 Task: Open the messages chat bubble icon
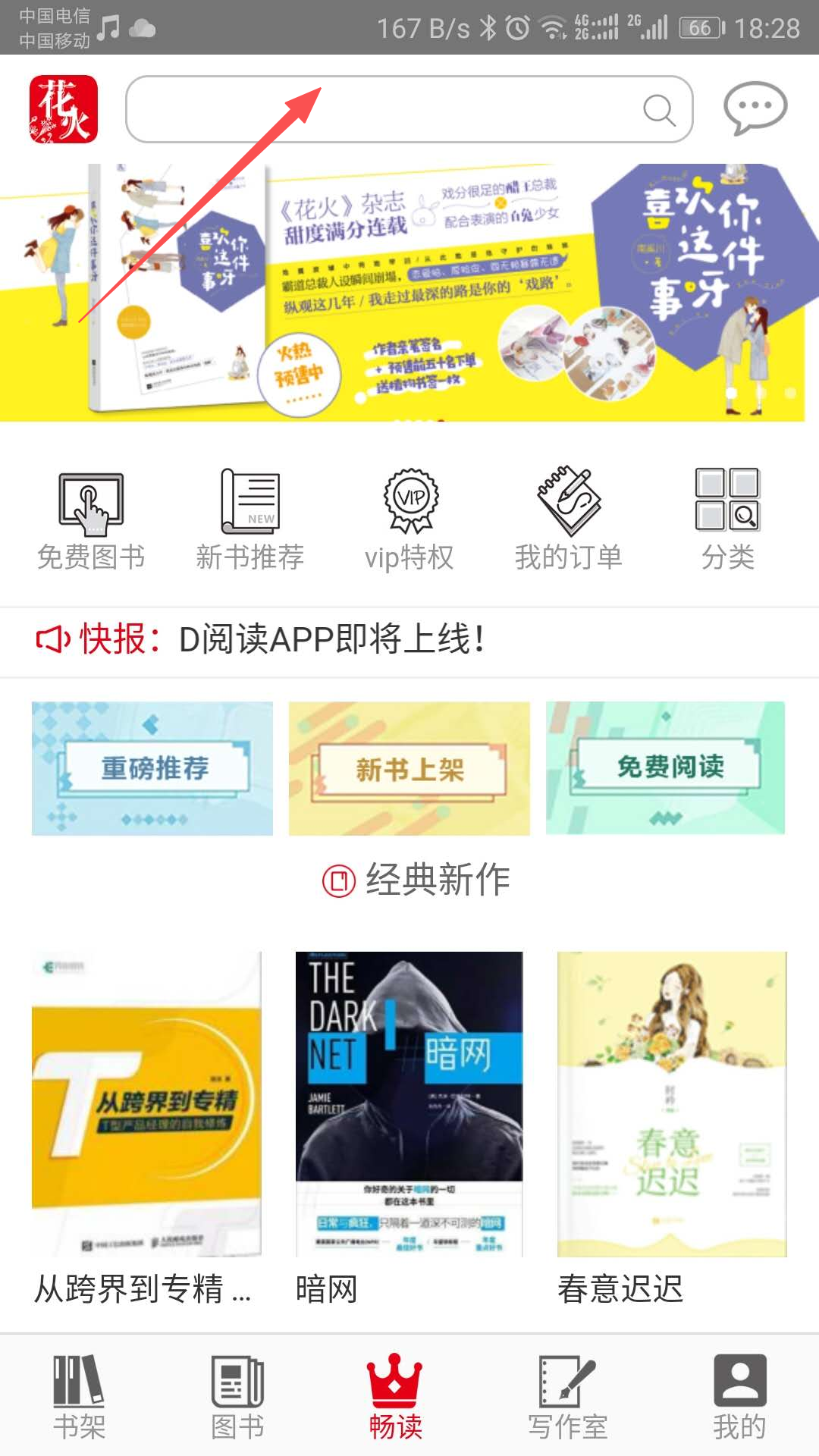click(x=755, y=108)
